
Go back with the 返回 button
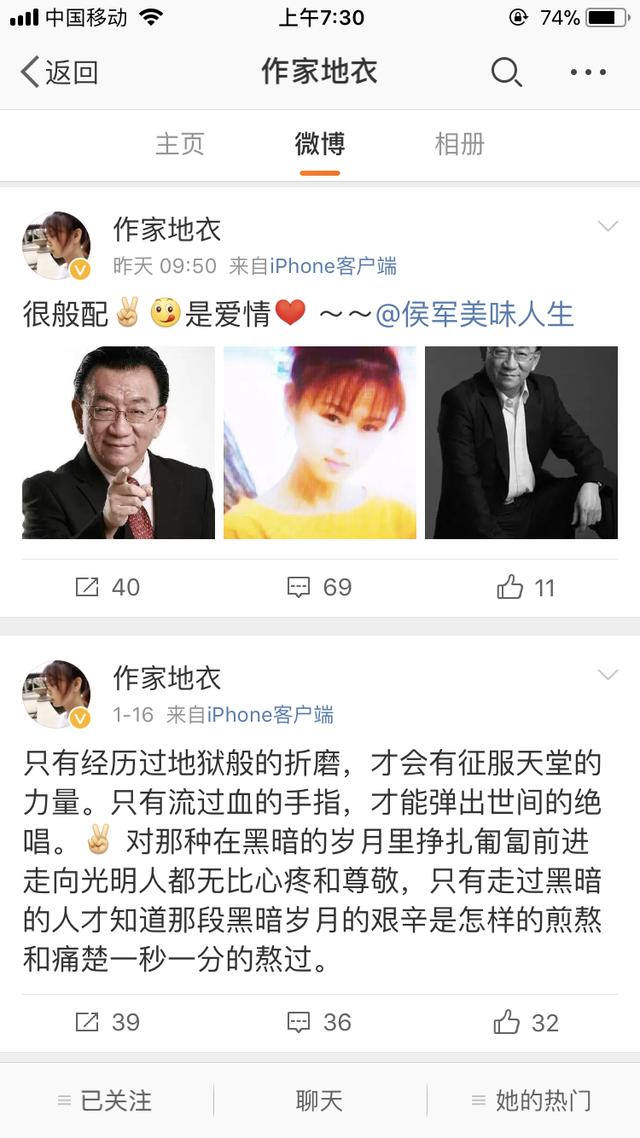point(59,73)
